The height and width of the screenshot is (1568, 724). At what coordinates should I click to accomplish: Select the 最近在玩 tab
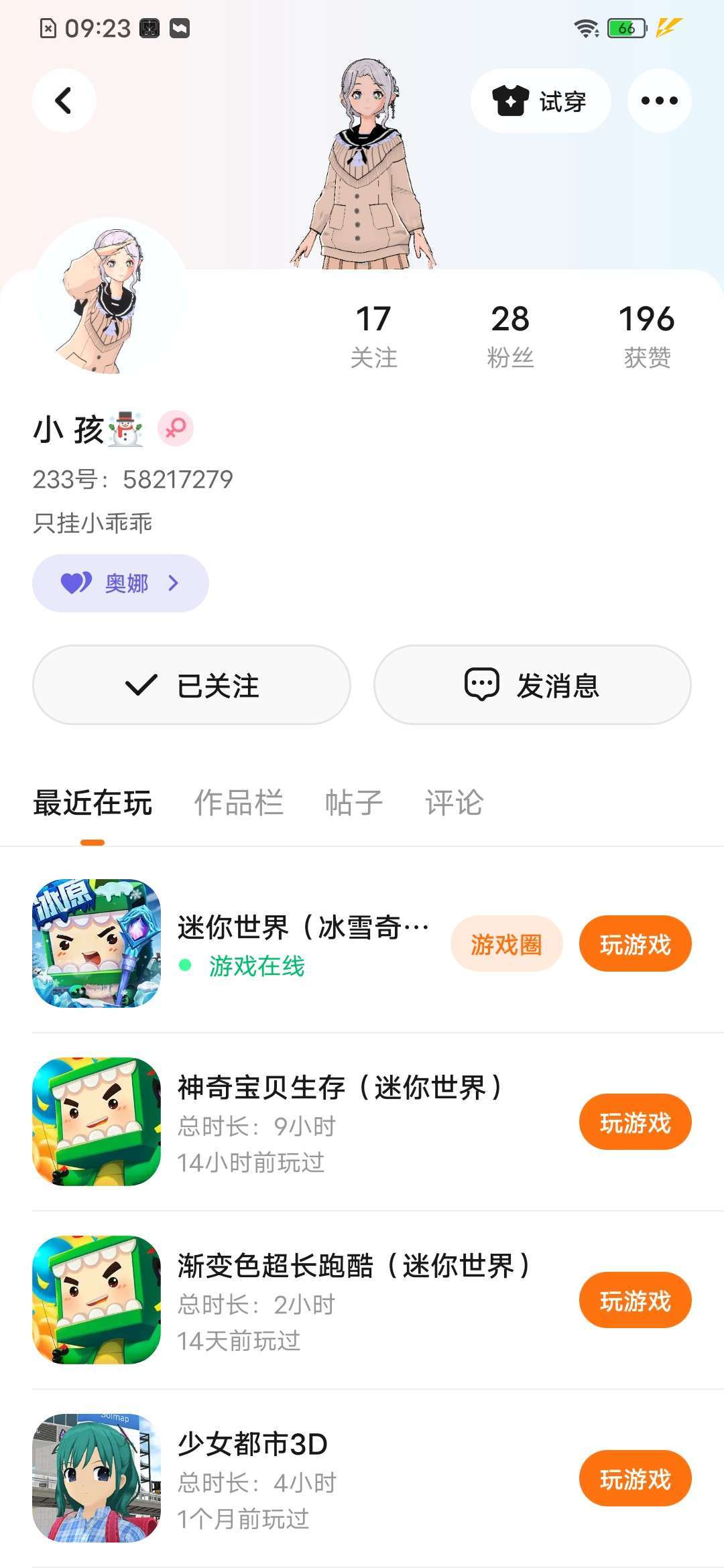[93, 802]
